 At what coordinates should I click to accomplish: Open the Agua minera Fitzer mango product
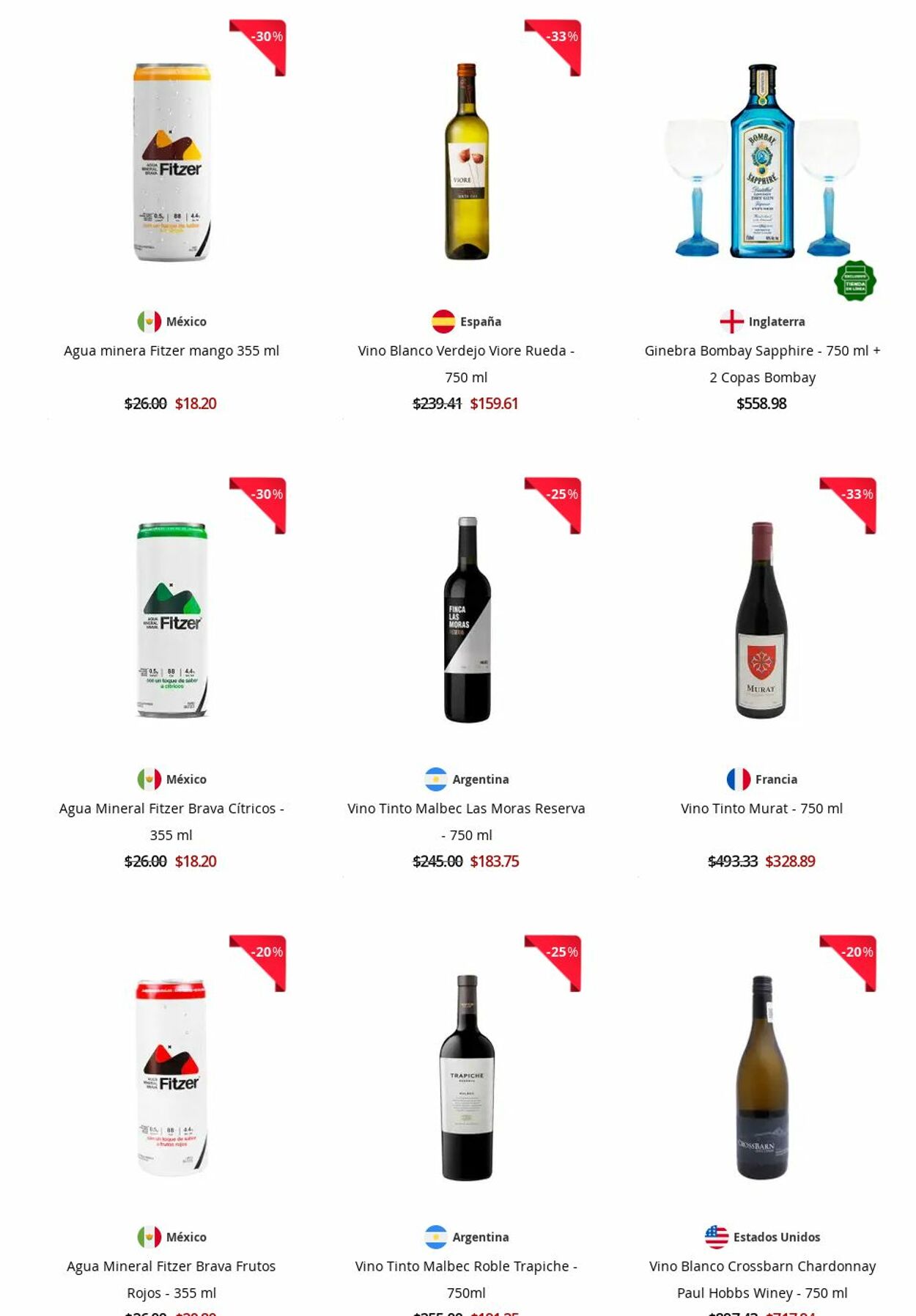[171, 351]
